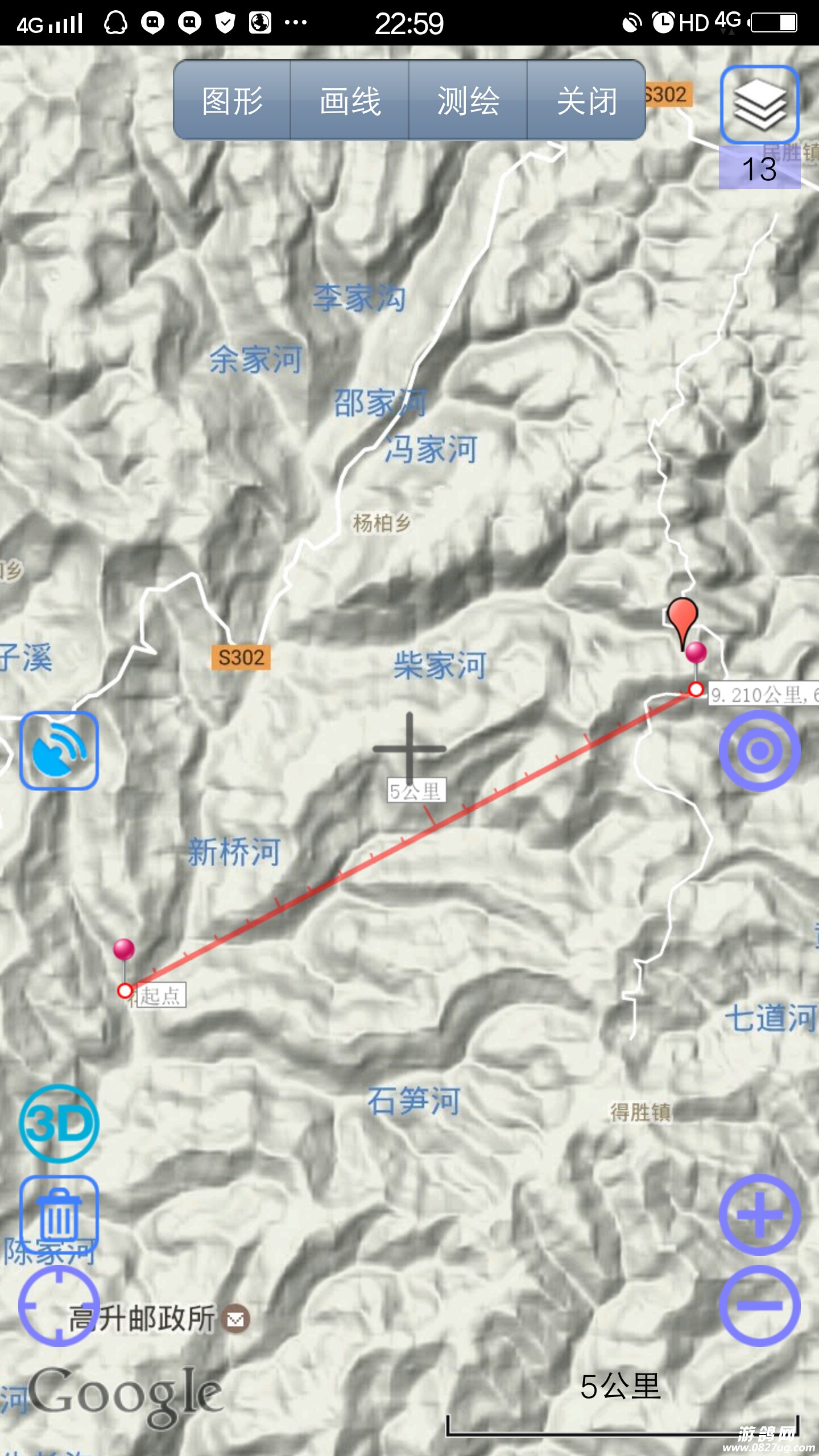Image resolution: width=819 pixels, height=1456 pixels.
Task: Tap the satellite signal icon
Action: pyautogui.click(x=59, y=751)
